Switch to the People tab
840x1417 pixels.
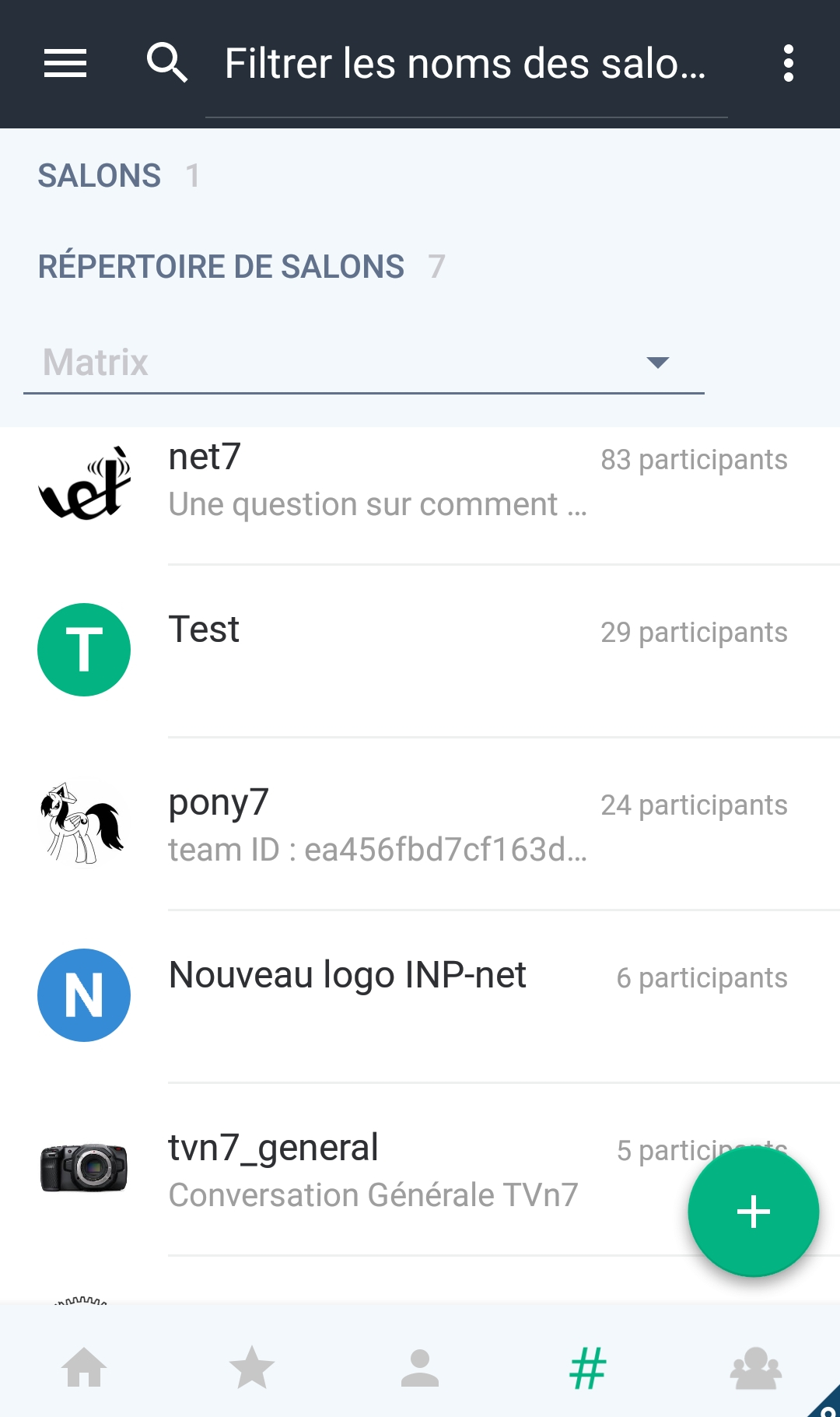420,1367
